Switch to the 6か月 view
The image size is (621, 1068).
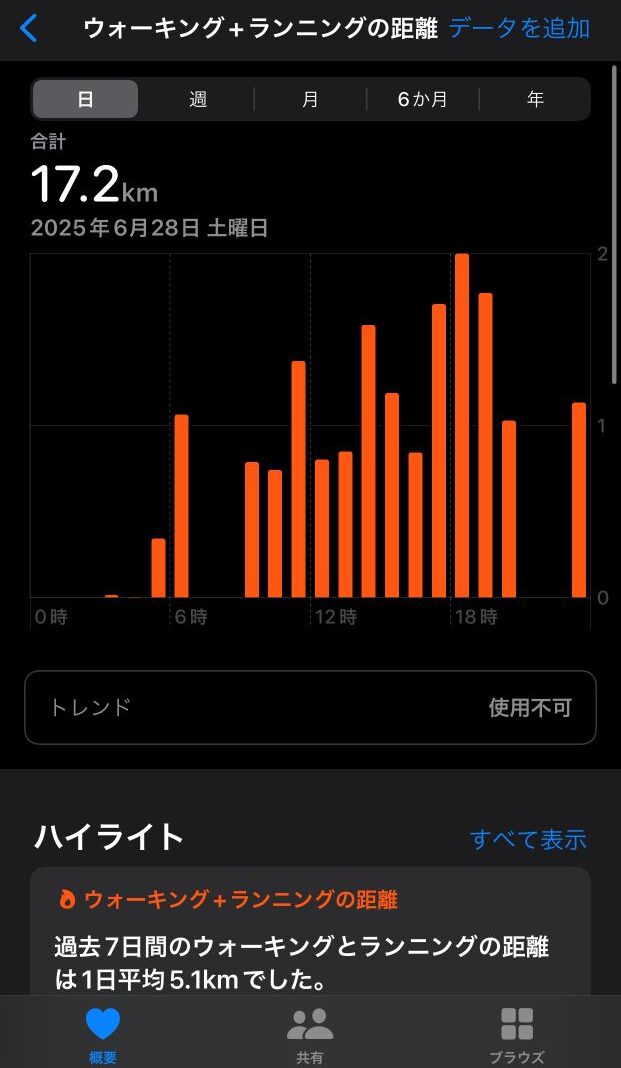tap(422, 99)
